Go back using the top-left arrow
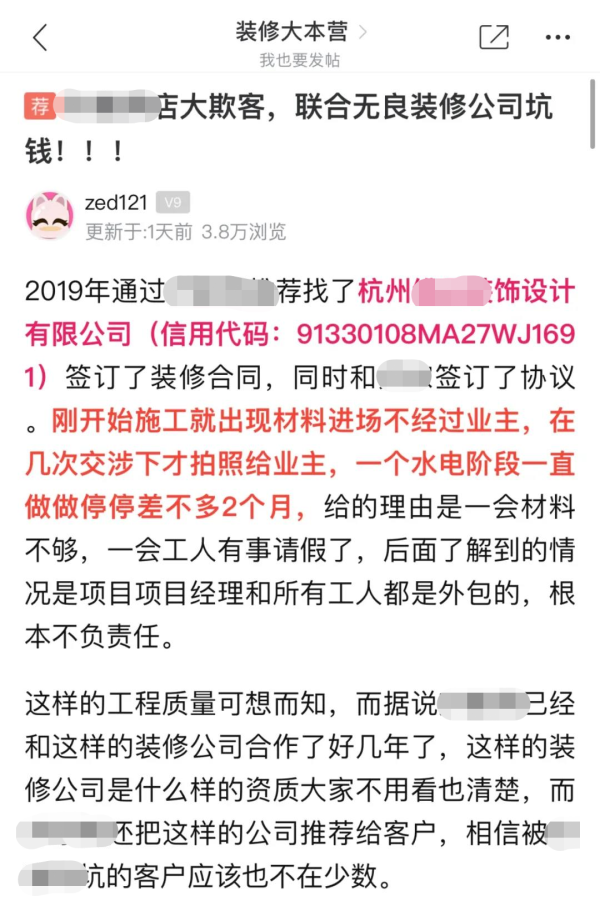This screenshot has width=600, height=916. pyautogui.click(x=39, y=38)
